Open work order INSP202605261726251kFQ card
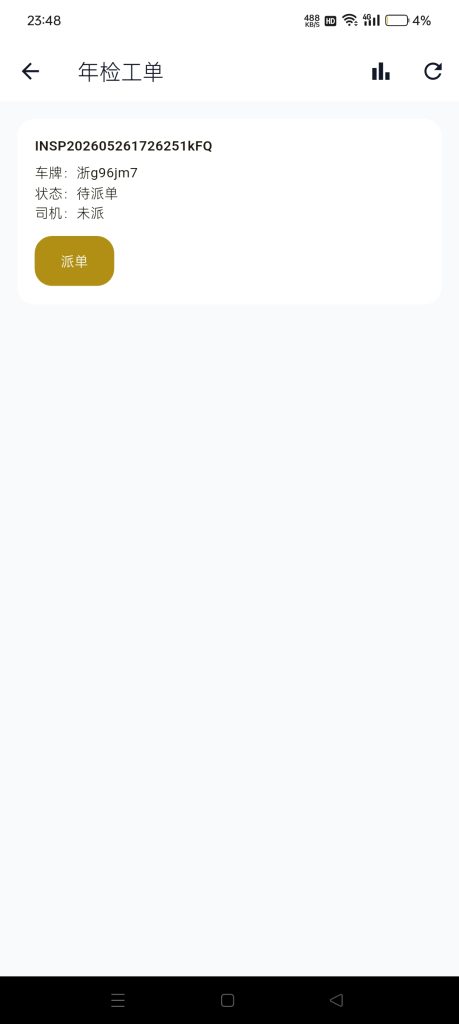 coord(230,212)
